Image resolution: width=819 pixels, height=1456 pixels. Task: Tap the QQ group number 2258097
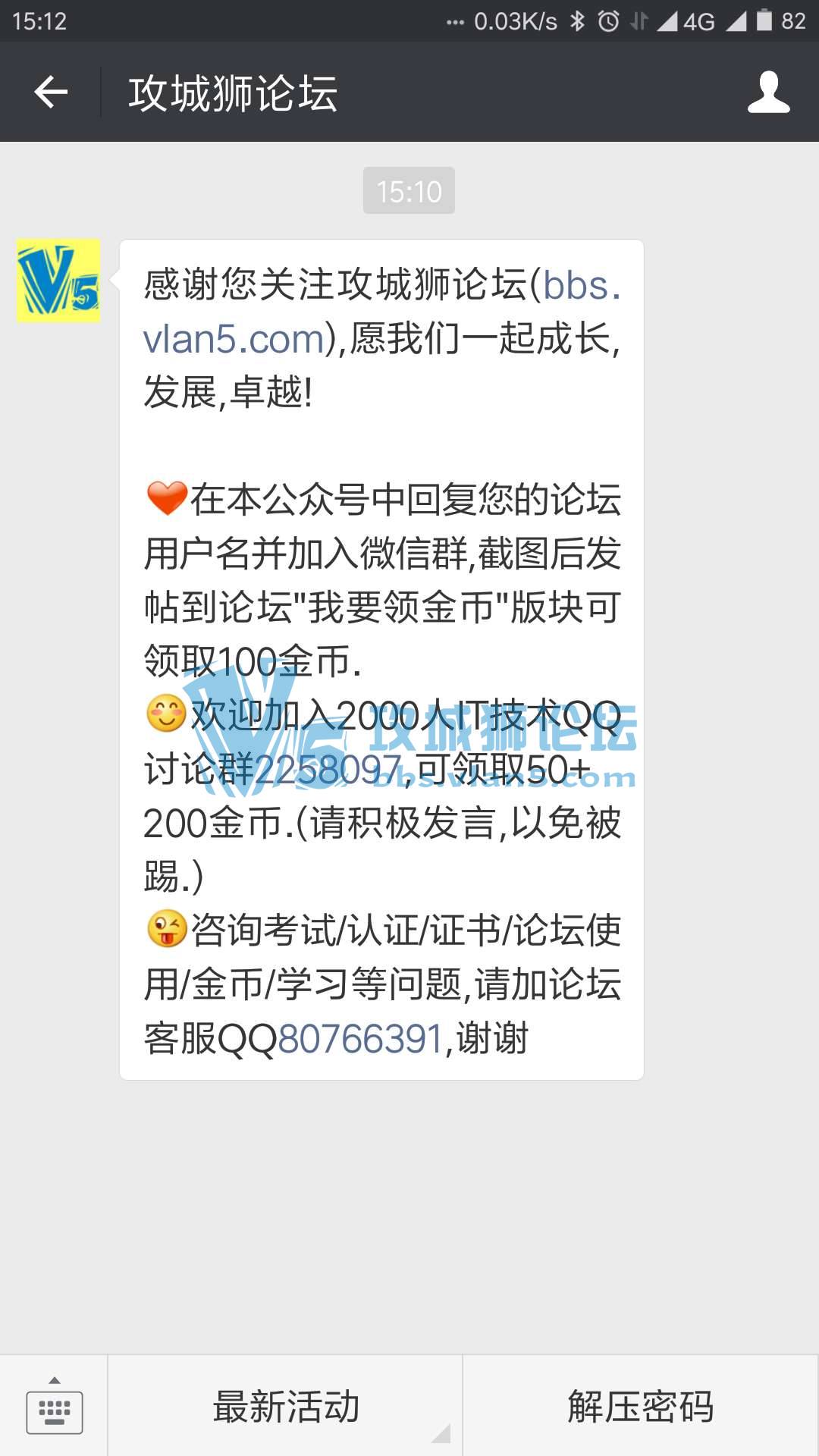click(x=328, y=770)
